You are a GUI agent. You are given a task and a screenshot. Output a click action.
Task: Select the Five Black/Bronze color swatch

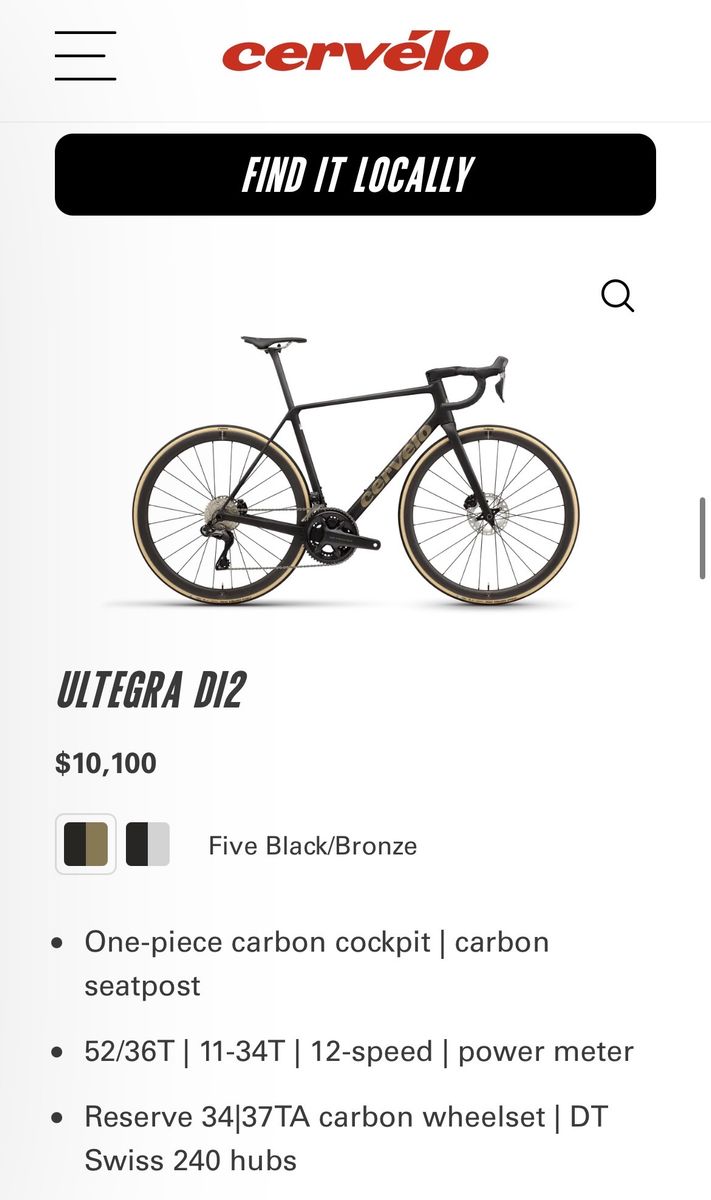click(86, 845)
